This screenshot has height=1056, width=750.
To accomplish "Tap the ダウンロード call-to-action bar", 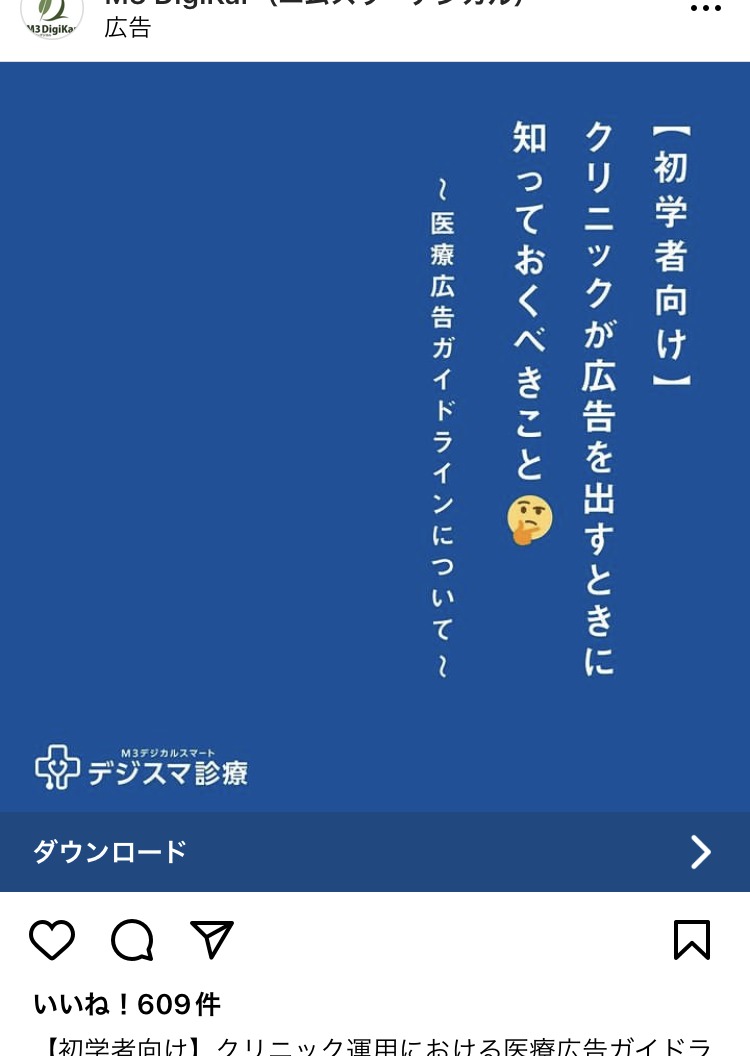I will tap(374, 852).
